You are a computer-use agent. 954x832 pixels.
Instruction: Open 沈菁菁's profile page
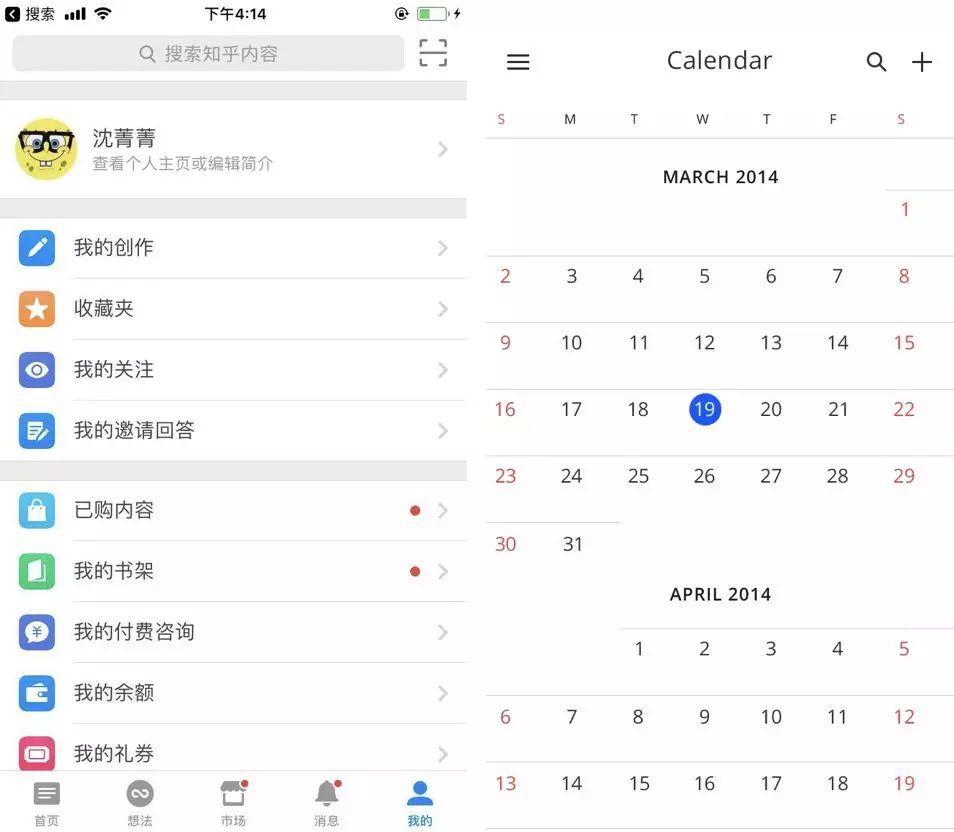(232, 149)
